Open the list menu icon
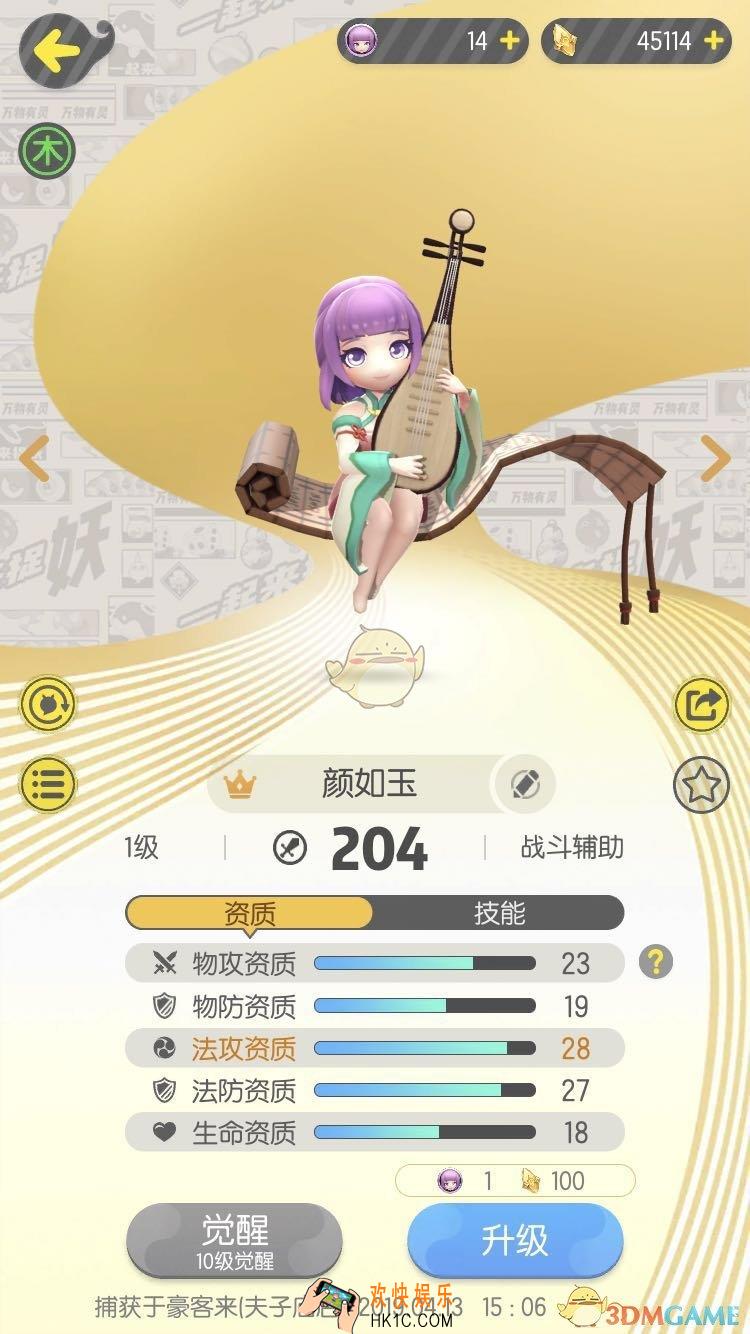This screenshot has width=750, height=1334. [48, 784]
